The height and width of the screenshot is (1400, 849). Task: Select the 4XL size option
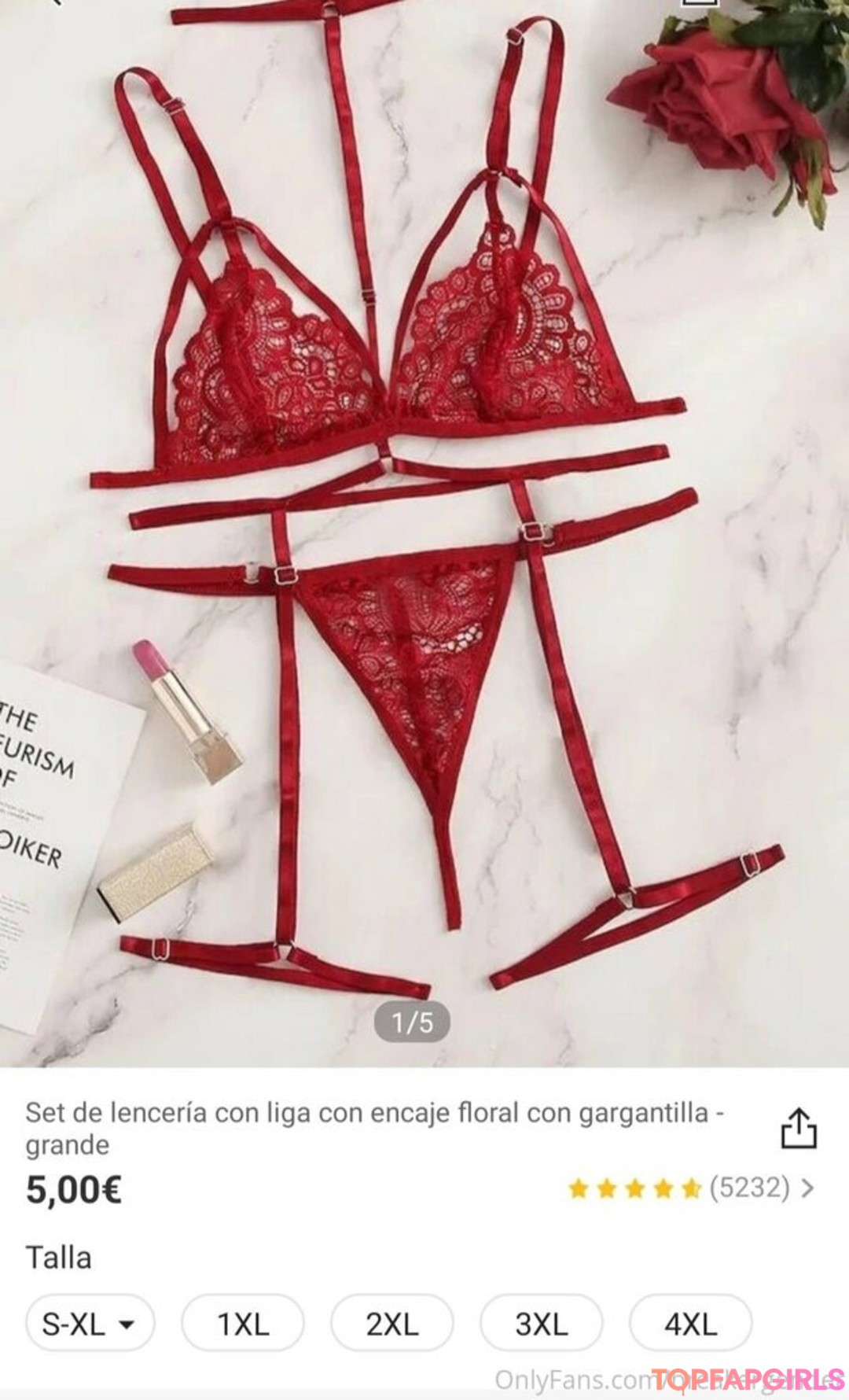pyautogui.click(x=690, y=1324)
